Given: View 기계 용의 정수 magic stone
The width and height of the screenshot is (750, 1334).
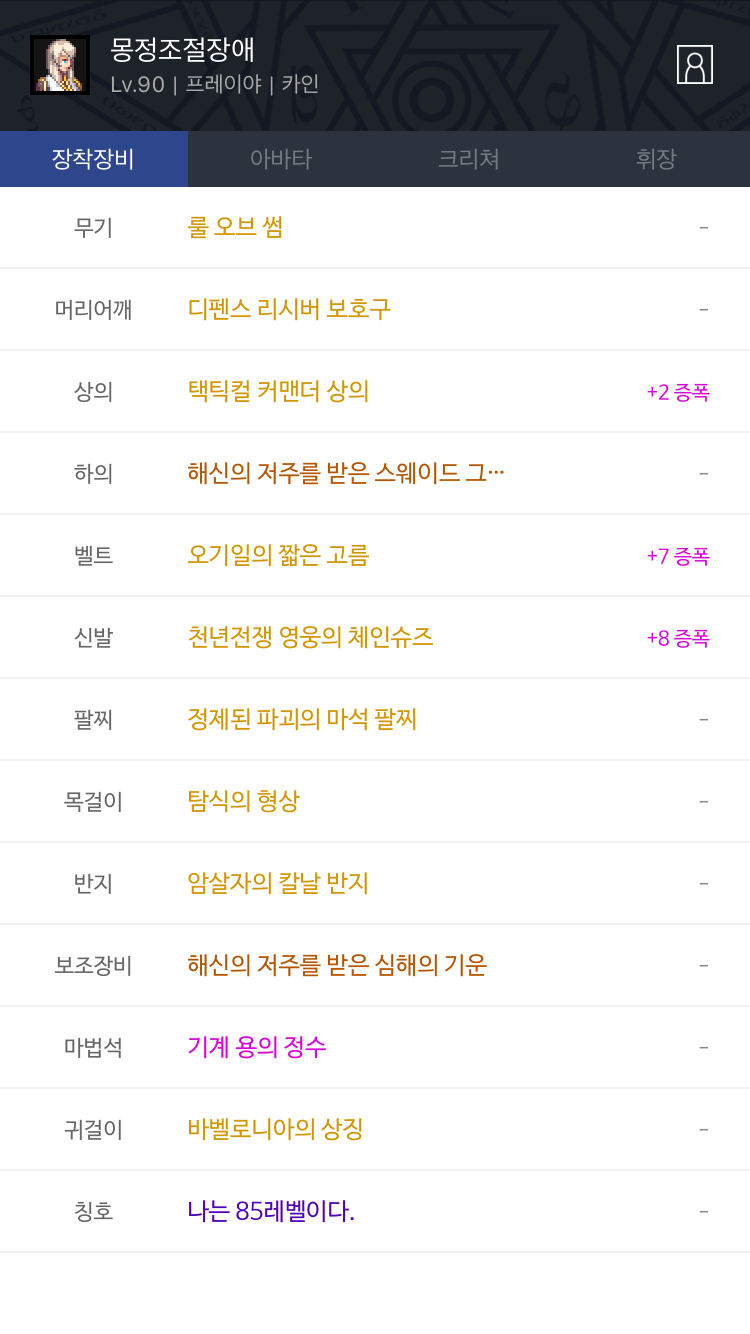Looking at the screenshot, I should (x=375, y=1048).
